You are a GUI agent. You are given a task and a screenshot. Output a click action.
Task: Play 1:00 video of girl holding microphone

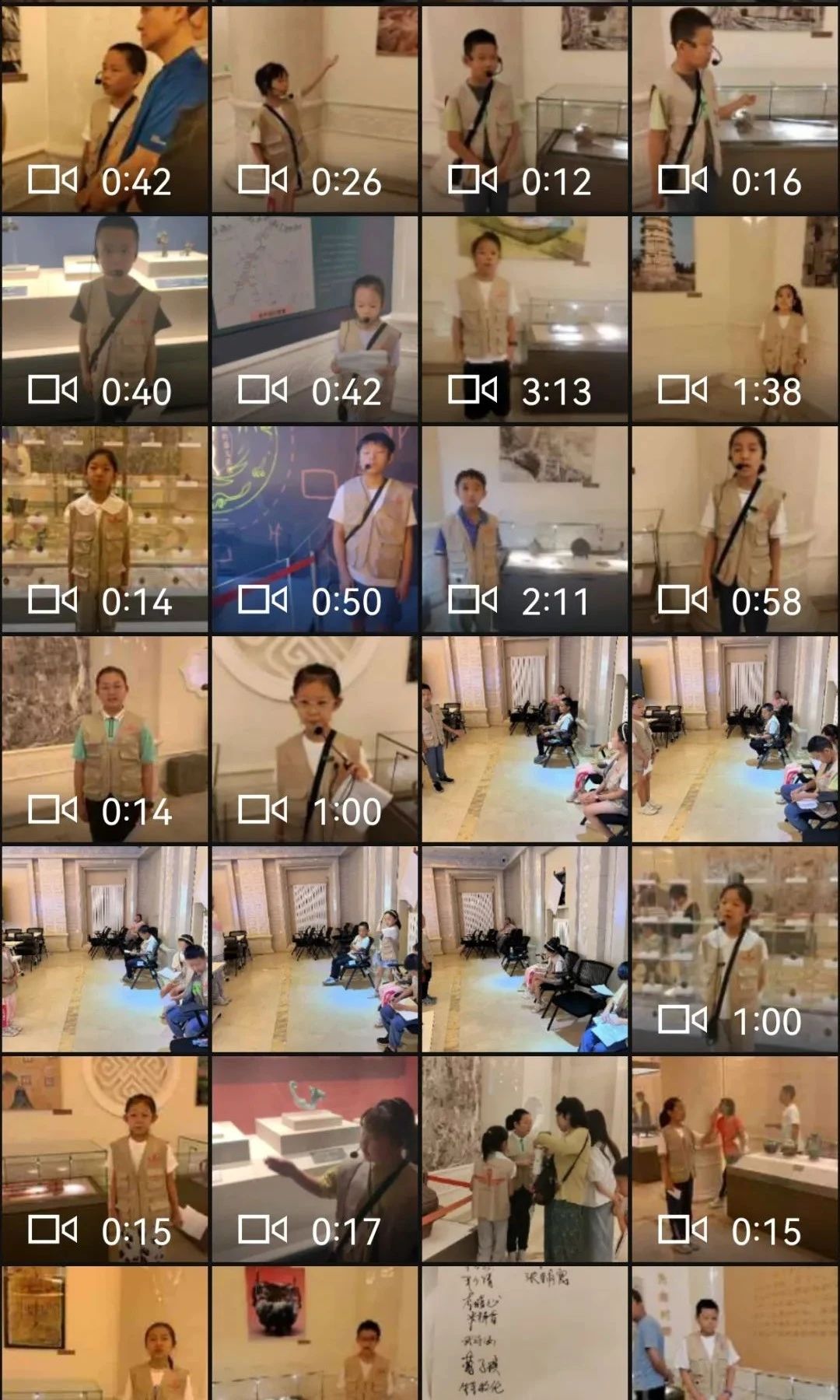(315, 739)
